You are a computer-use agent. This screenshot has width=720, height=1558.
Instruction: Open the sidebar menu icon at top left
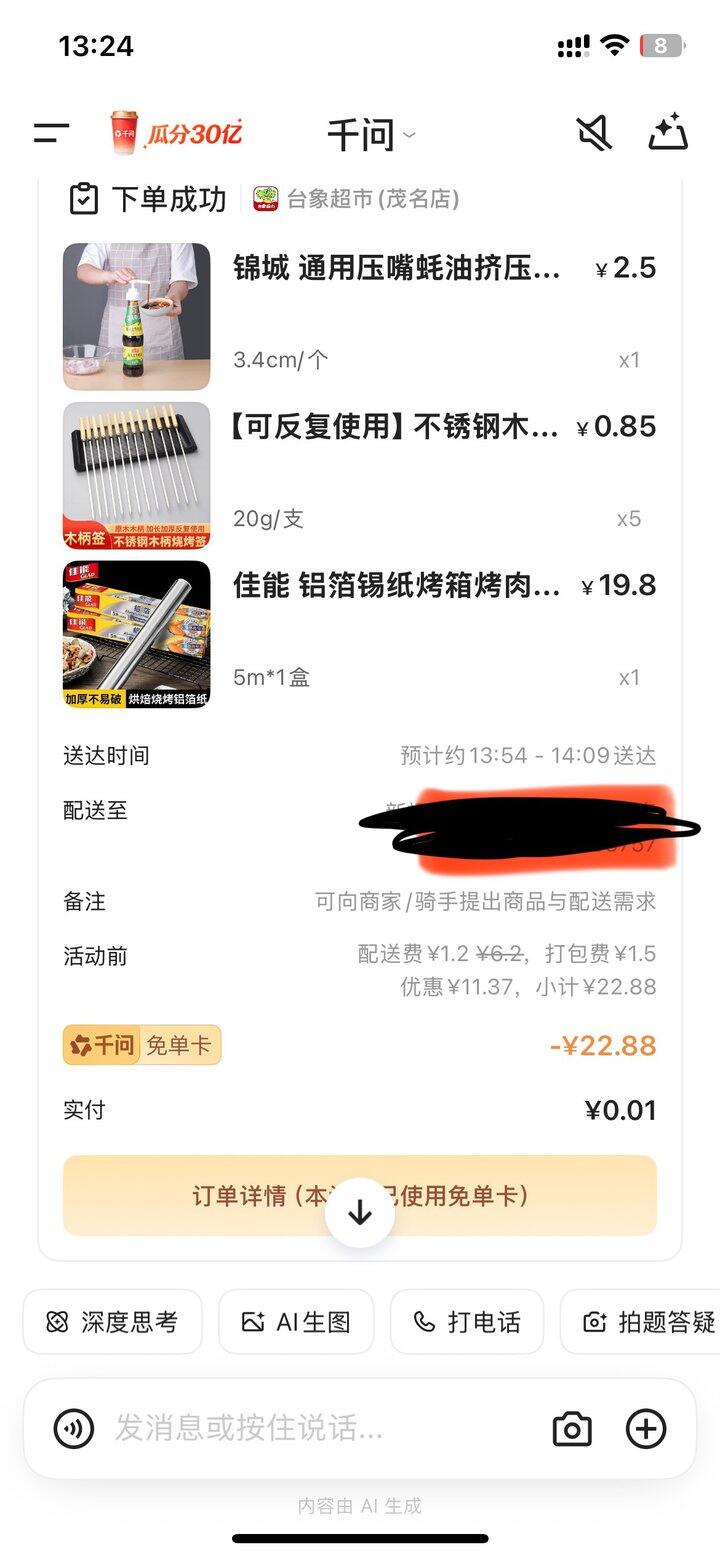click(49, 133)
